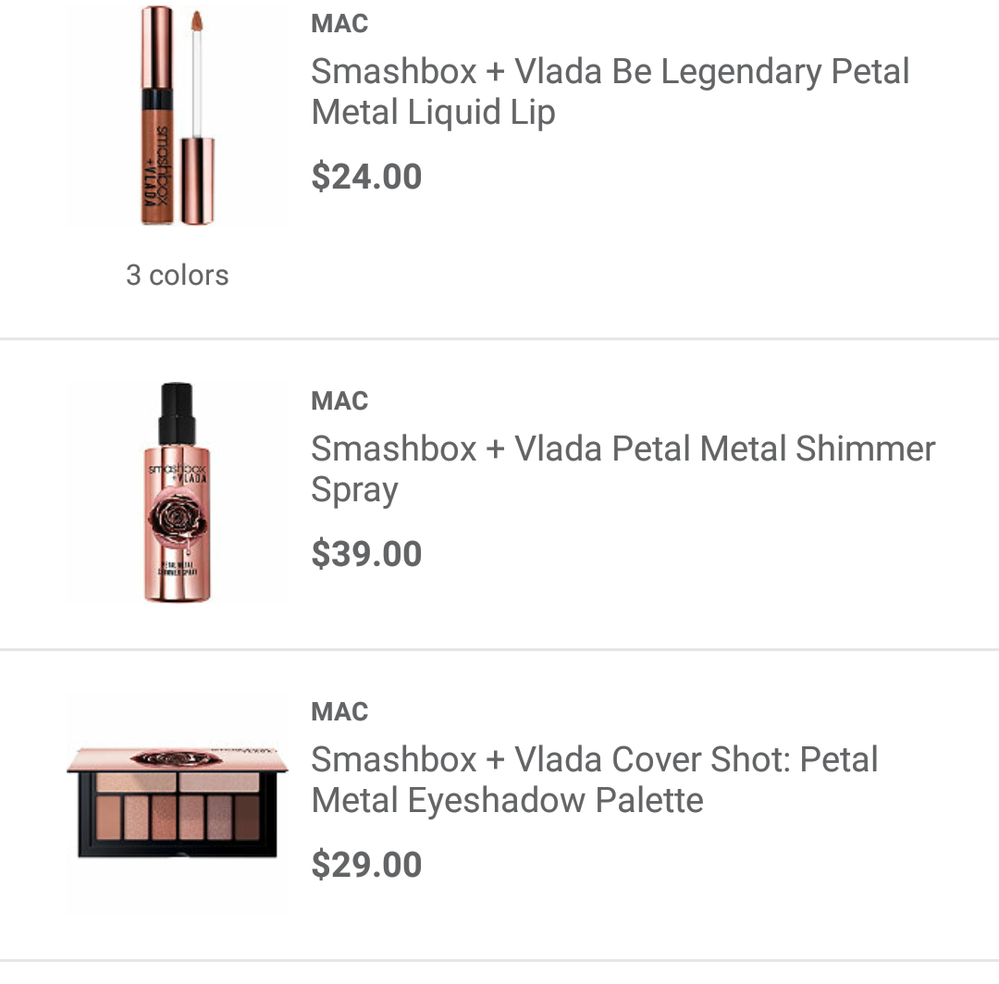View the liquid lip product image

tap(177, 116)
